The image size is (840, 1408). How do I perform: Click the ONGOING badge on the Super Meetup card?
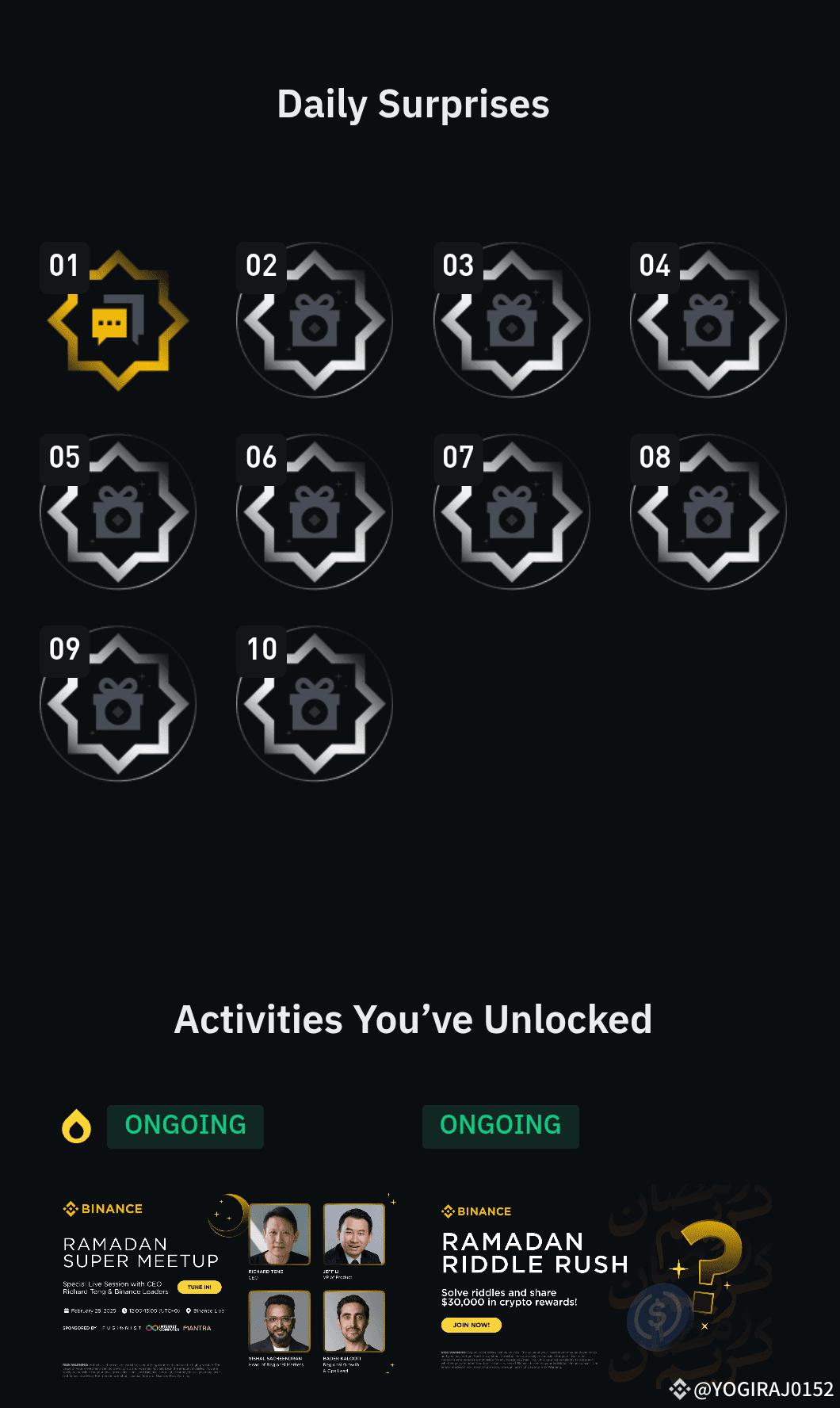pos(185,1126)
